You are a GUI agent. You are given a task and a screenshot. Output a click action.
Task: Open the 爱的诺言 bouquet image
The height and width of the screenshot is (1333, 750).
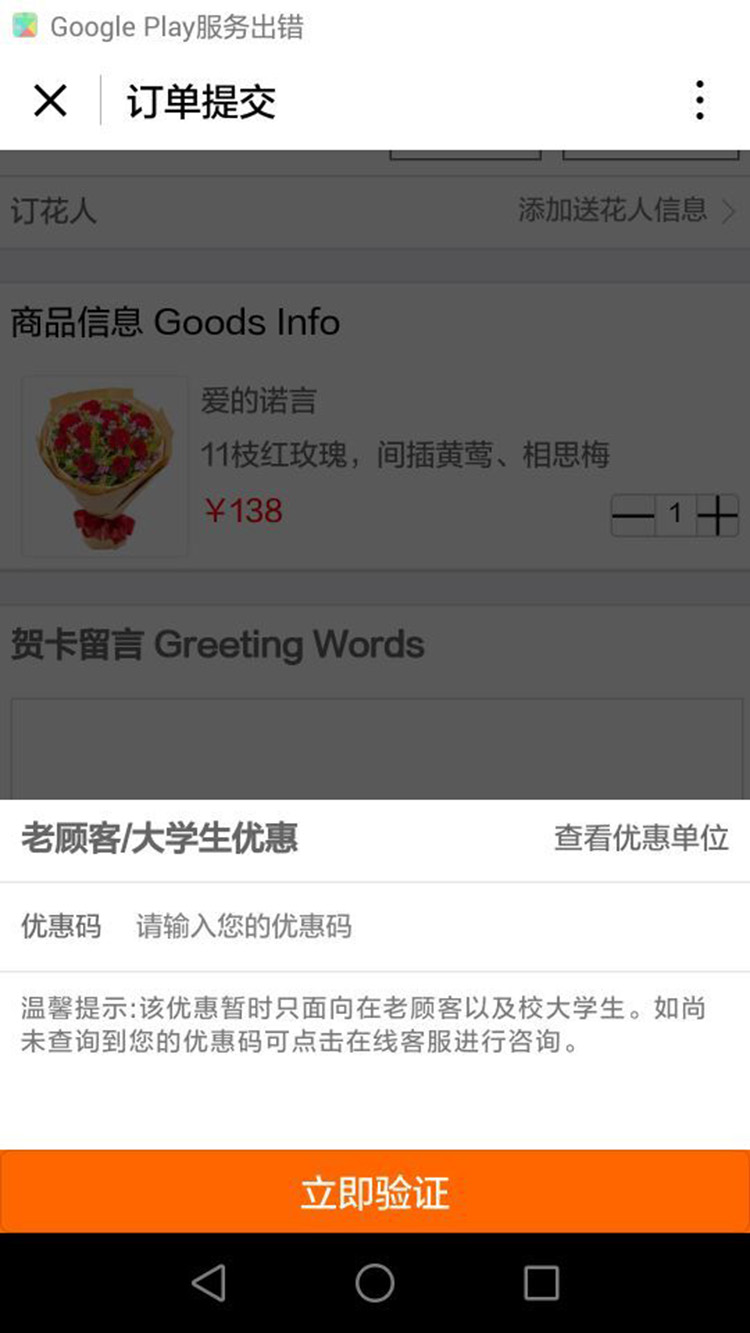point(104,466)
